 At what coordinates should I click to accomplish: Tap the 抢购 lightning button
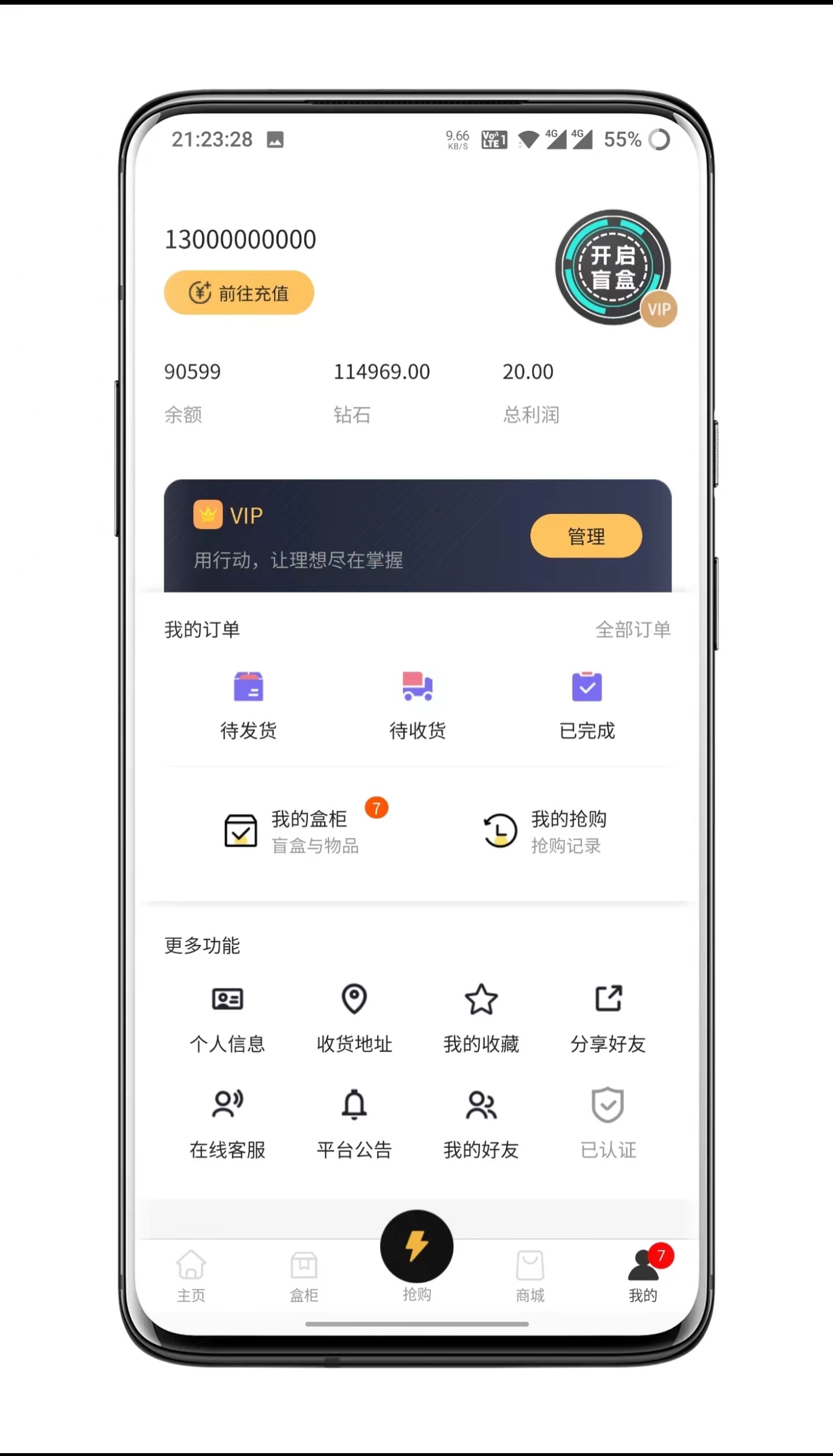tap(417, 1246)
